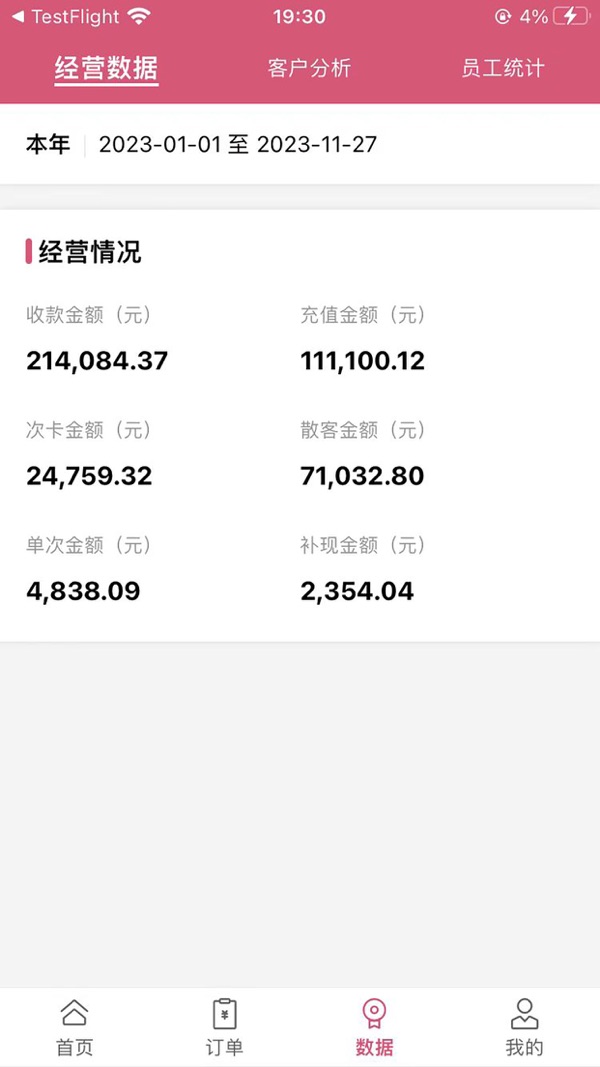Image resolution: width=600 pixels, height=1067 pixels.
Task: Open the 订单 tab
Action: (224, 1027)
